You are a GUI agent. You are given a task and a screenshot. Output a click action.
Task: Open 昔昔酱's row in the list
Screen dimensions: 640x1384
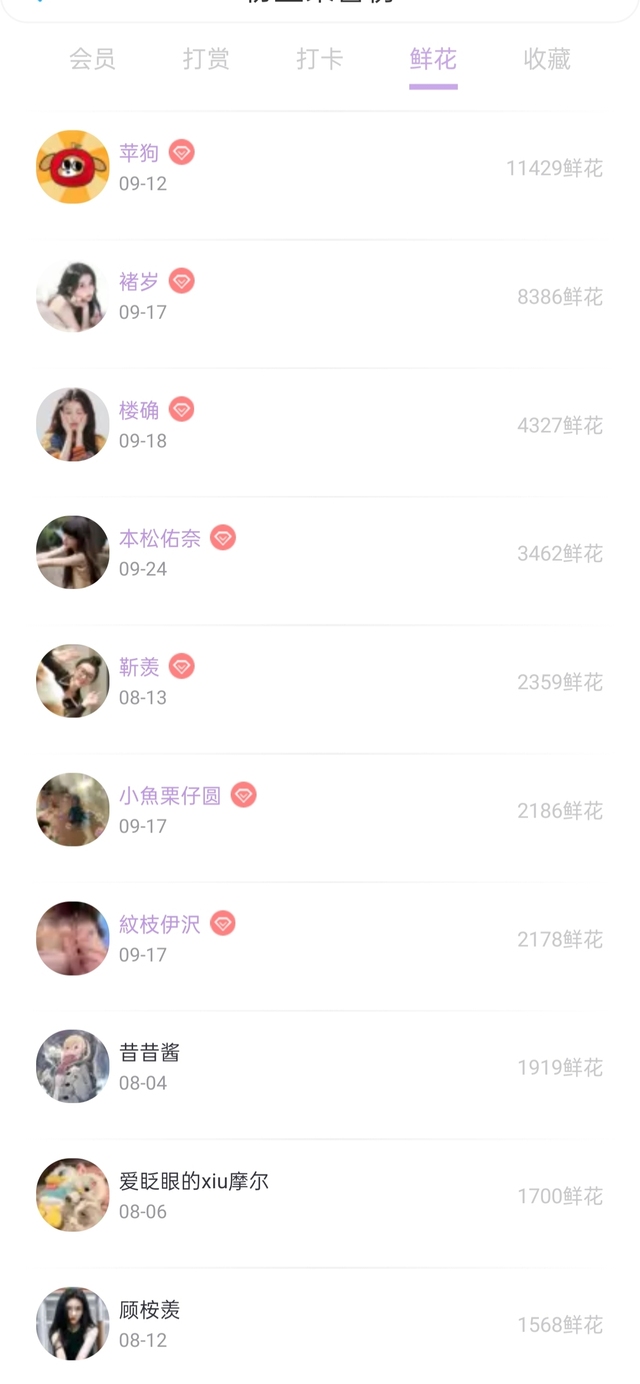(320, 1067)
